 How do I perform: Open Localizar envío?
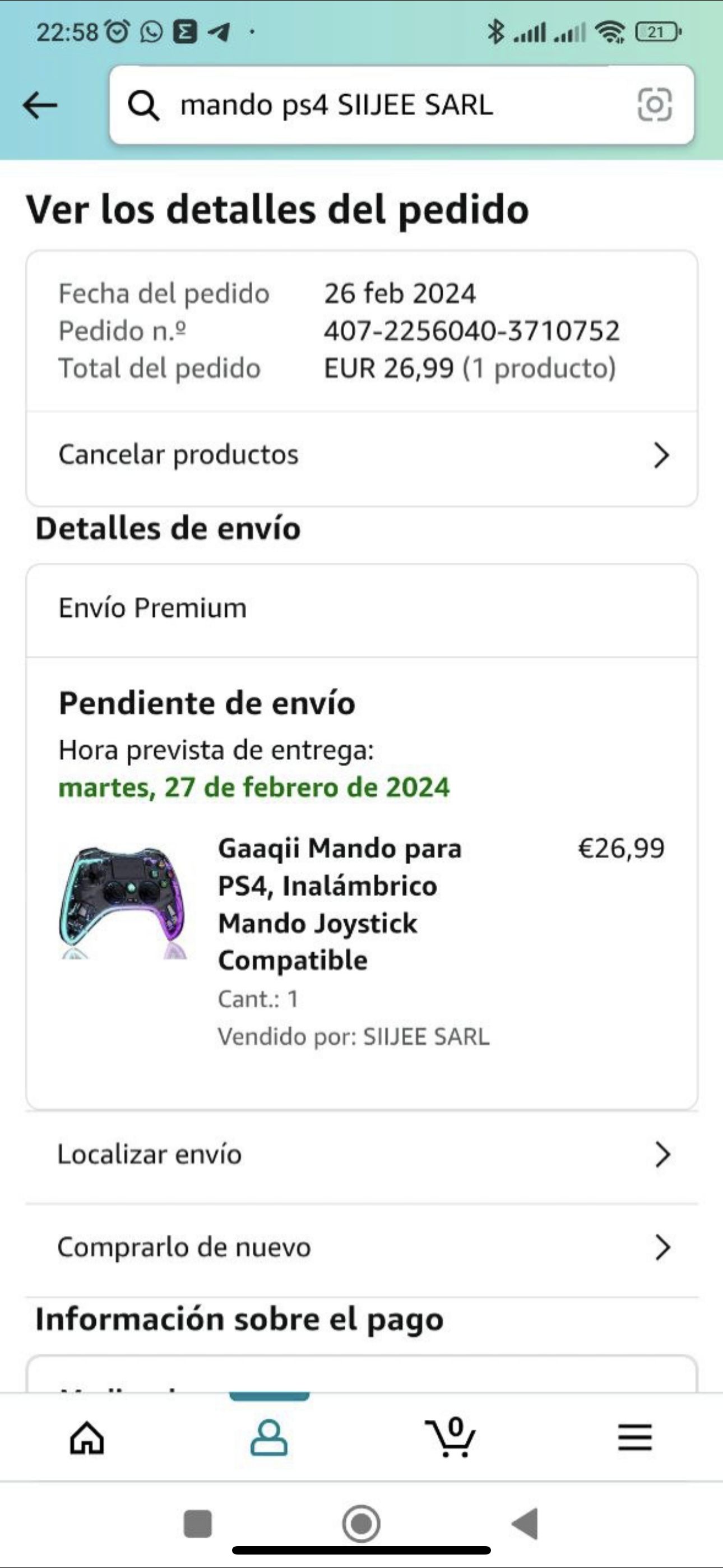tap(361, 1155)
